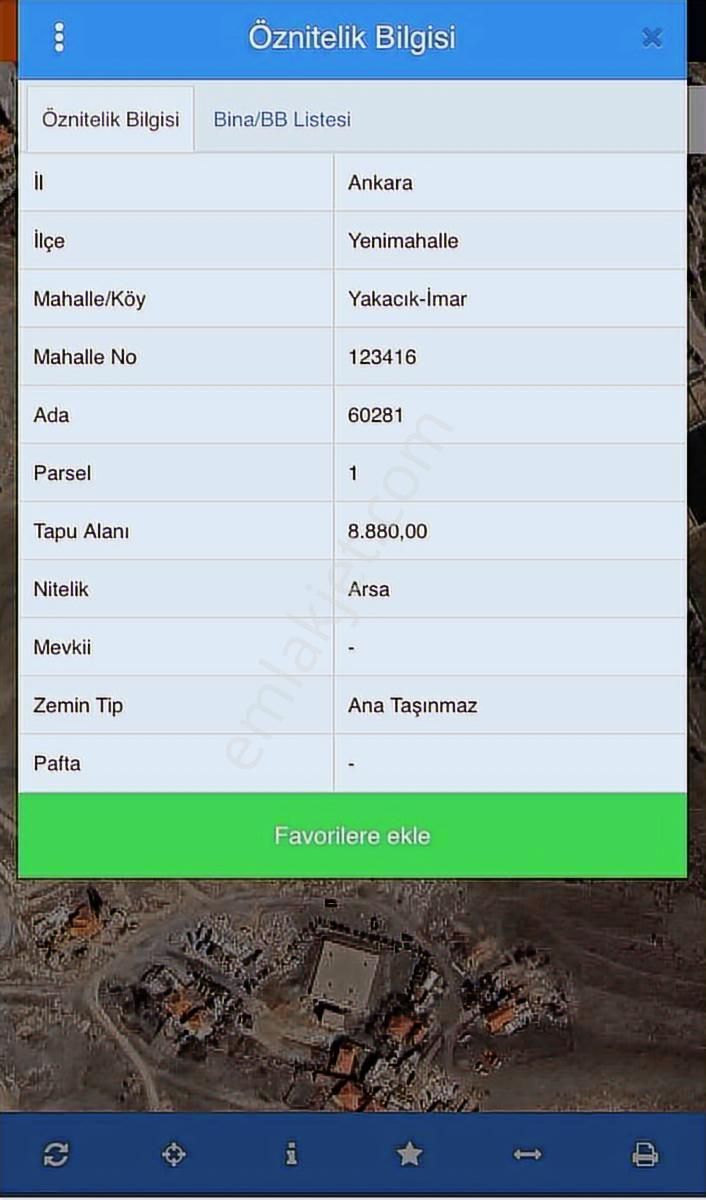Refresh the map with the sync icon

pyautogui.click(x=56, y=1155)
